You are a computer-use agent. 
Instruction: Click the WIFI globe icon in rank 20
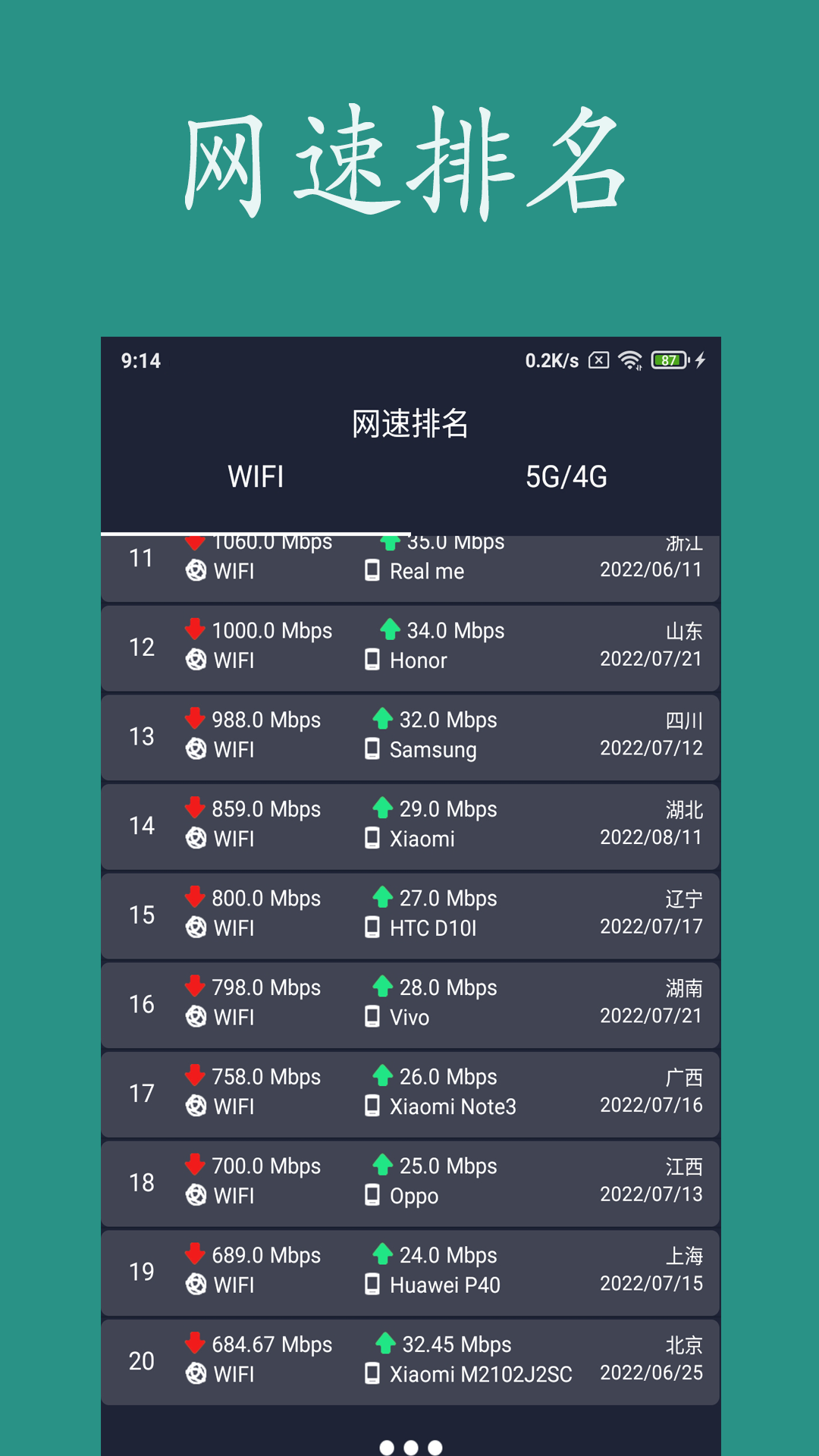tap(197, 1374)
